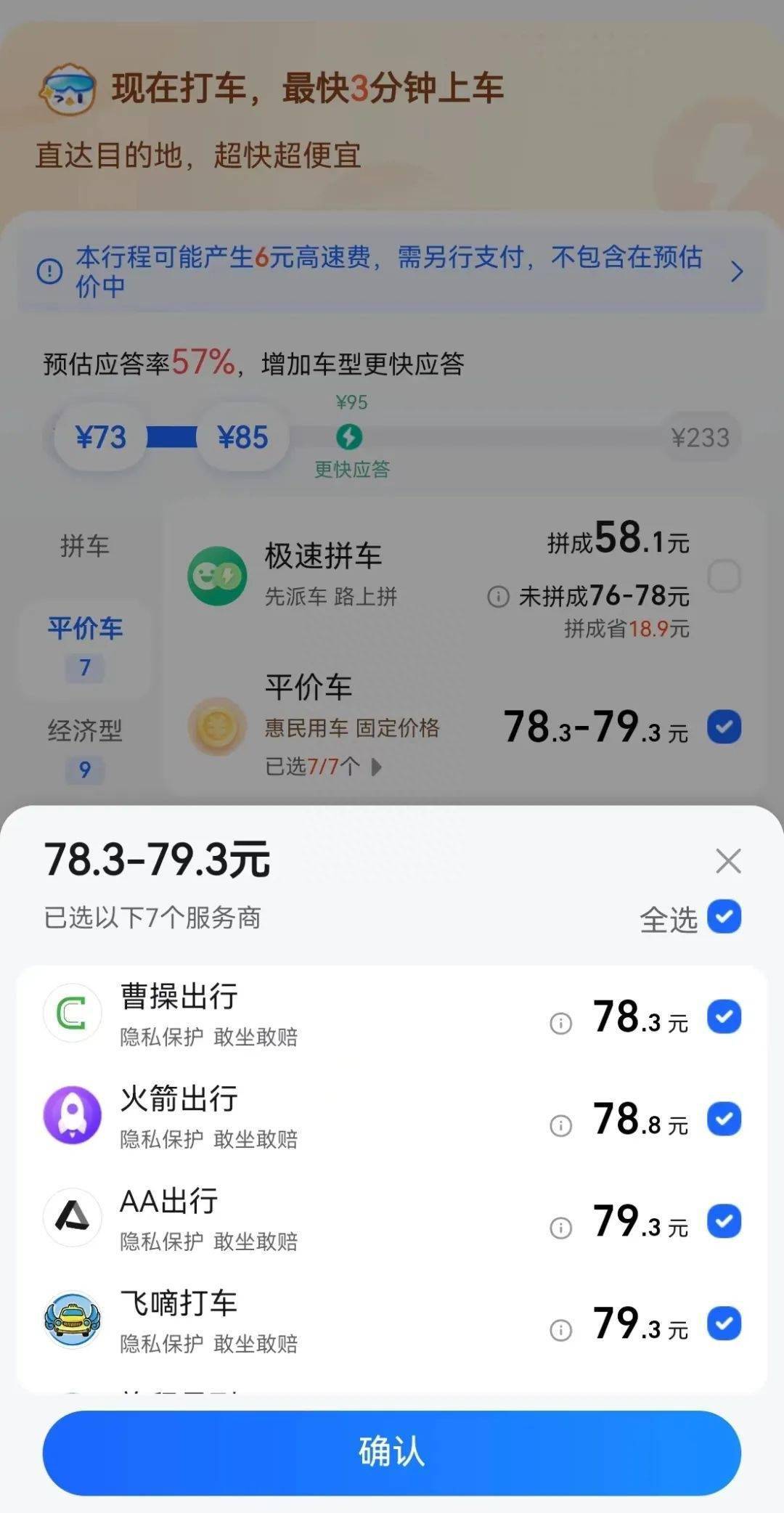Select 极速拼车 carpool option
The height and width of the screenshot is (1513, 784).
point(724,576)
